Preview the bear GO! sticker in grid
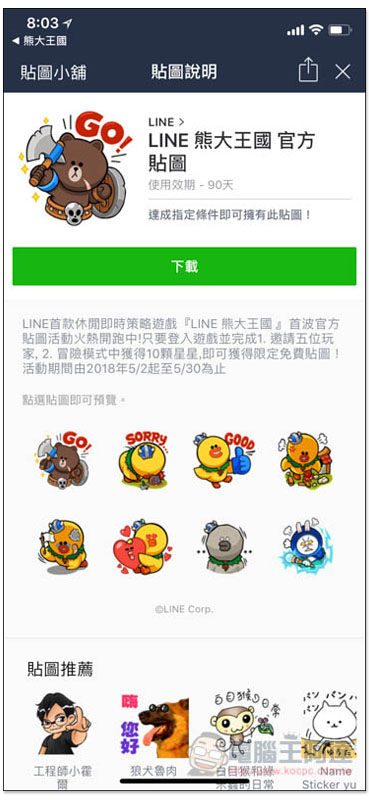 (65, 460)
